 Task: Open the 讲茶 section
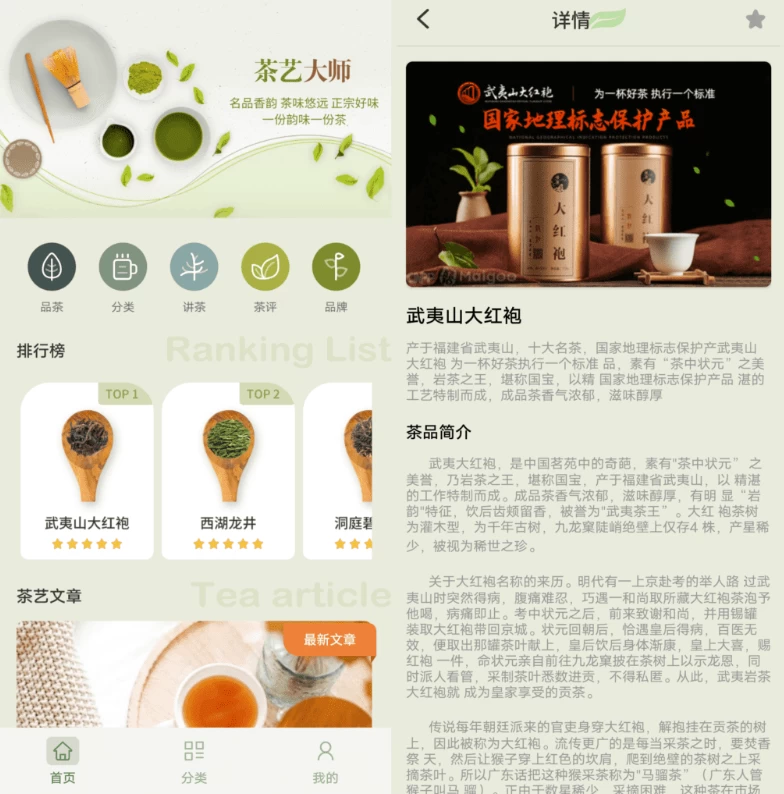coord(194,268)
